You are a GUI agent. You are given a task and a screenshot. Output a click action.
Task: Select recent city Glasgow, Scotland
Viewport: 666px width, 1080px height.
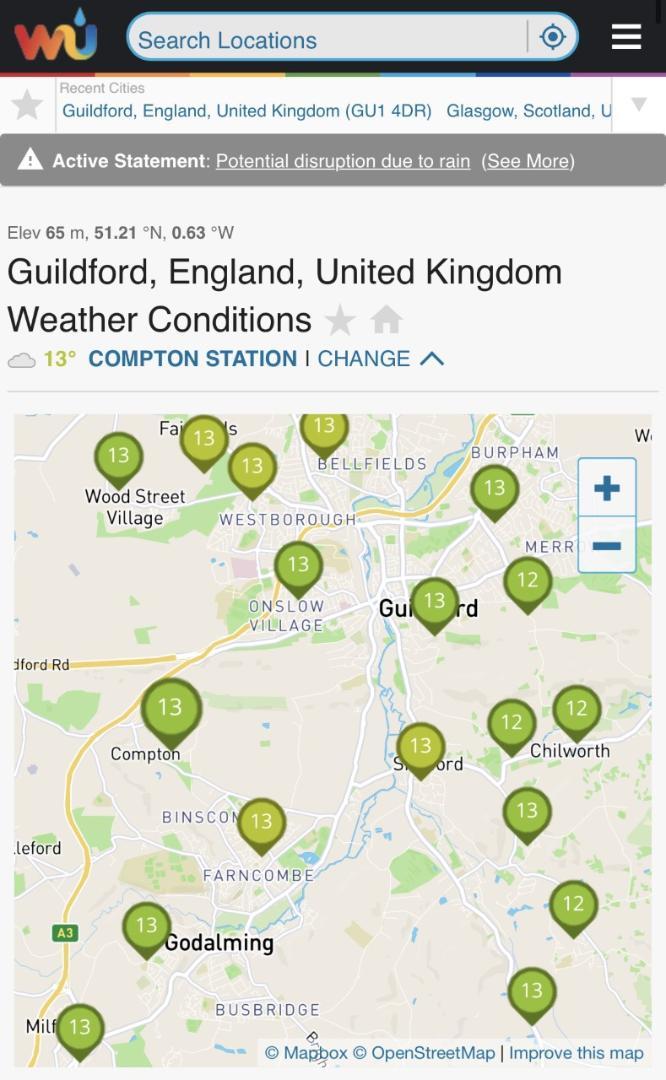click(x=528, y=111)
